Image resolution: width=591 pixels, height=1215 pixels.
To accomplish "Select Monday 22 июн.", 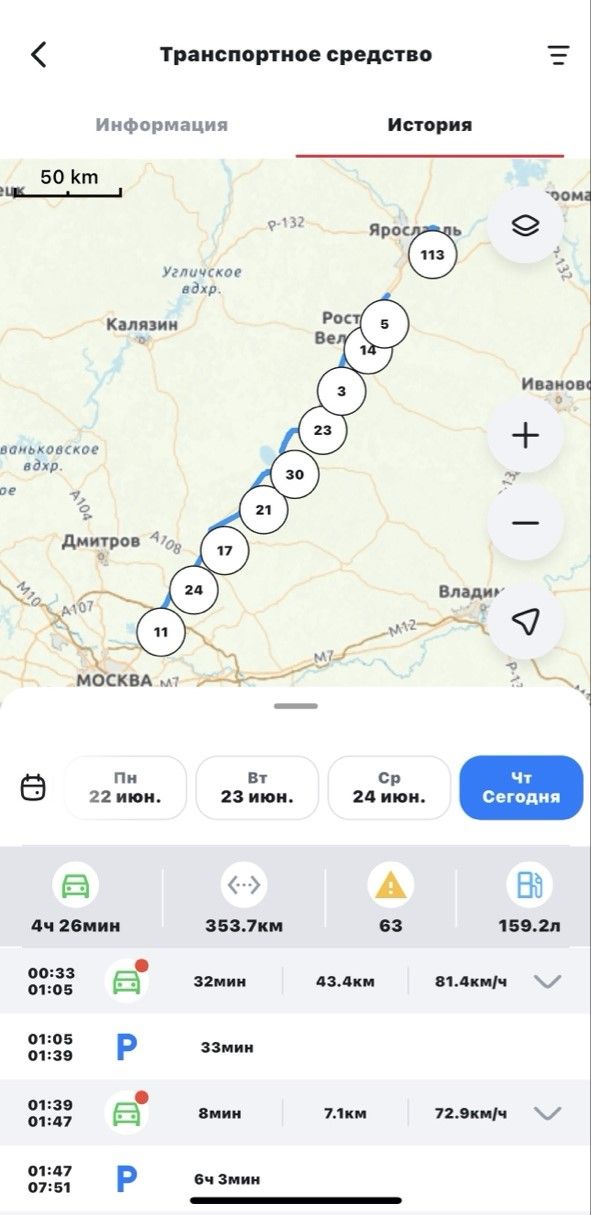I will tap(125, 788).
